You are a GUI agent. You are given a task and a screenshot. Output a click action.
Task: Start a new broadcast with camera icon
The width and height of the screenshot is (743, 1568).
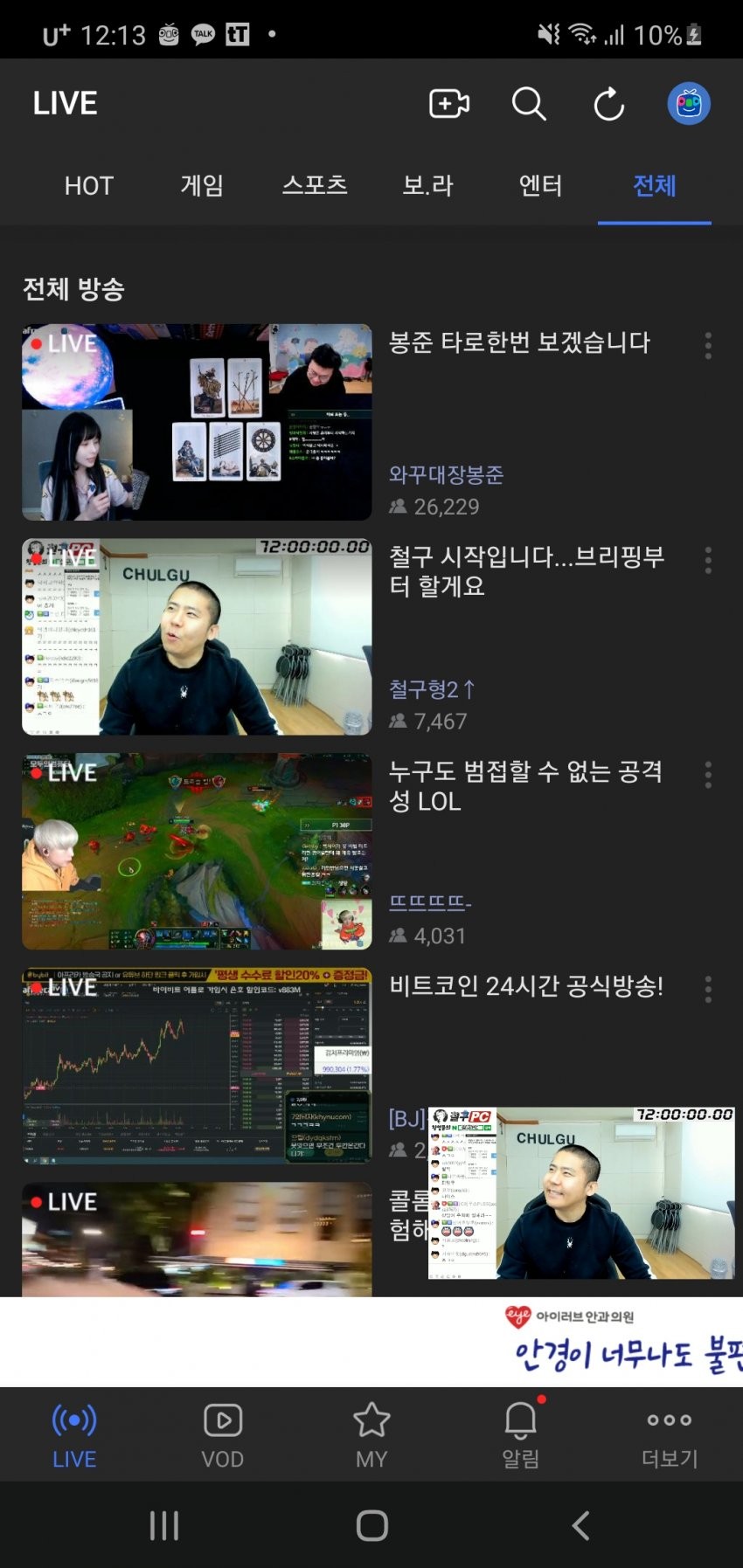pyautogui.click(x=449, y=104)
